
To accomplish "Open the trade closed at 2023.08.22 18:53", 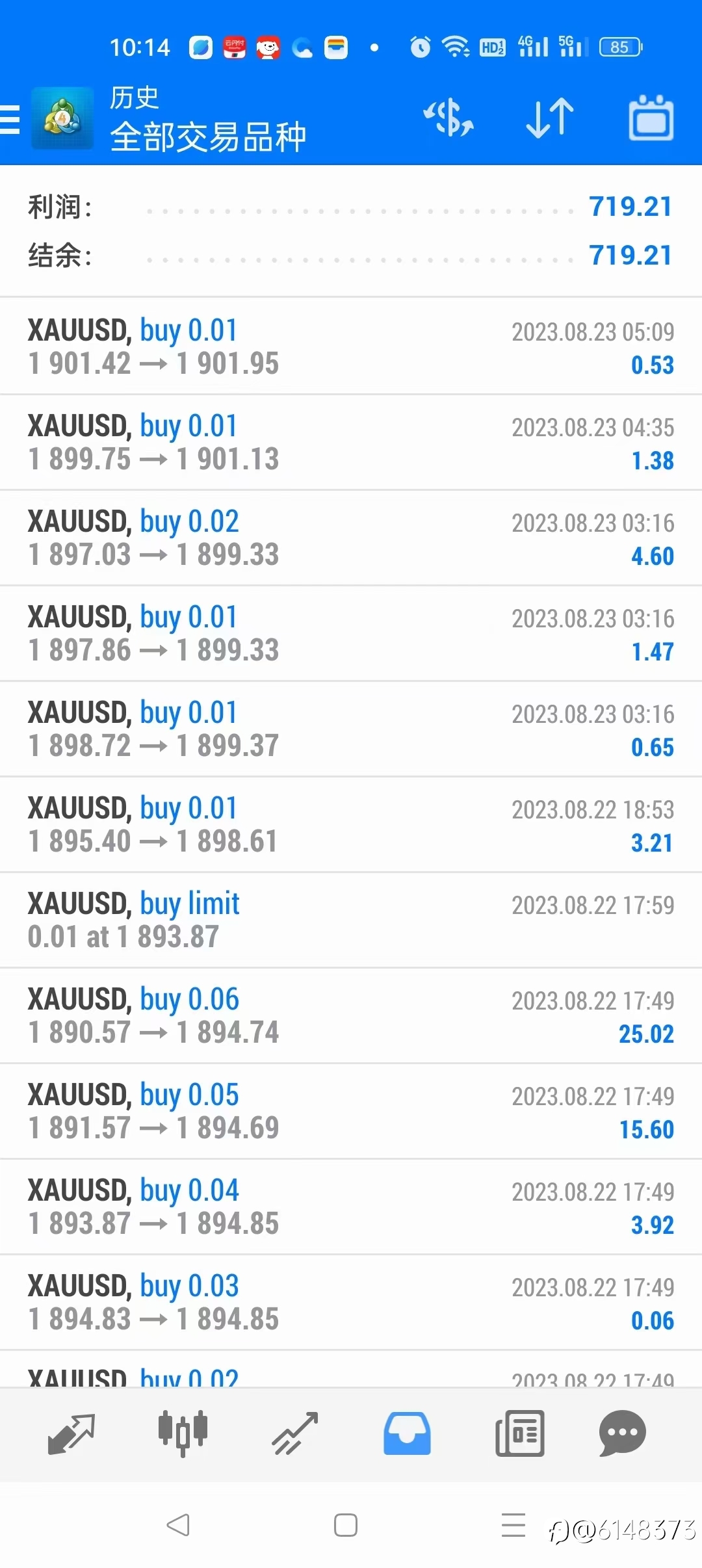I will click(x=351, y=824).
